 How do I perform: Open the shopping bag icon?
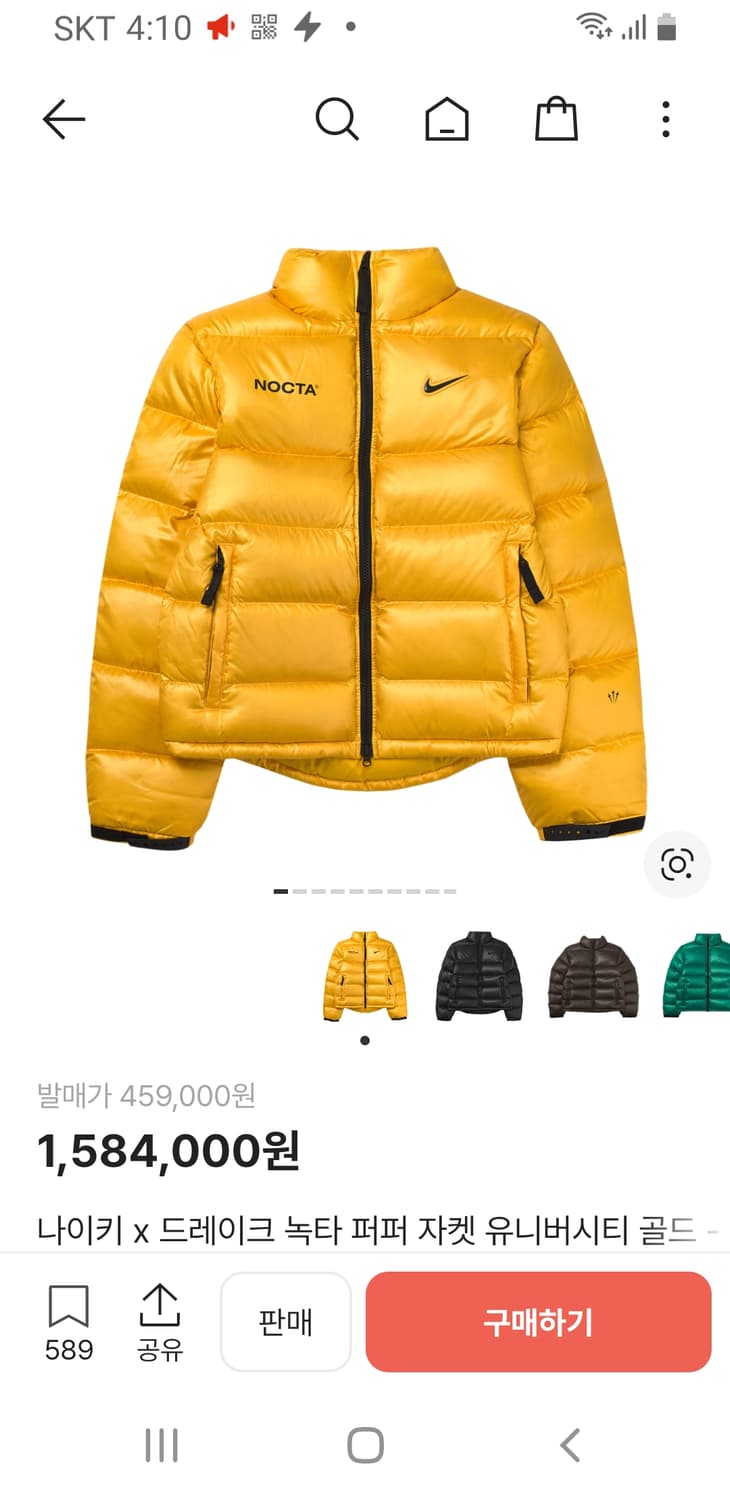[x=556, y=118]
